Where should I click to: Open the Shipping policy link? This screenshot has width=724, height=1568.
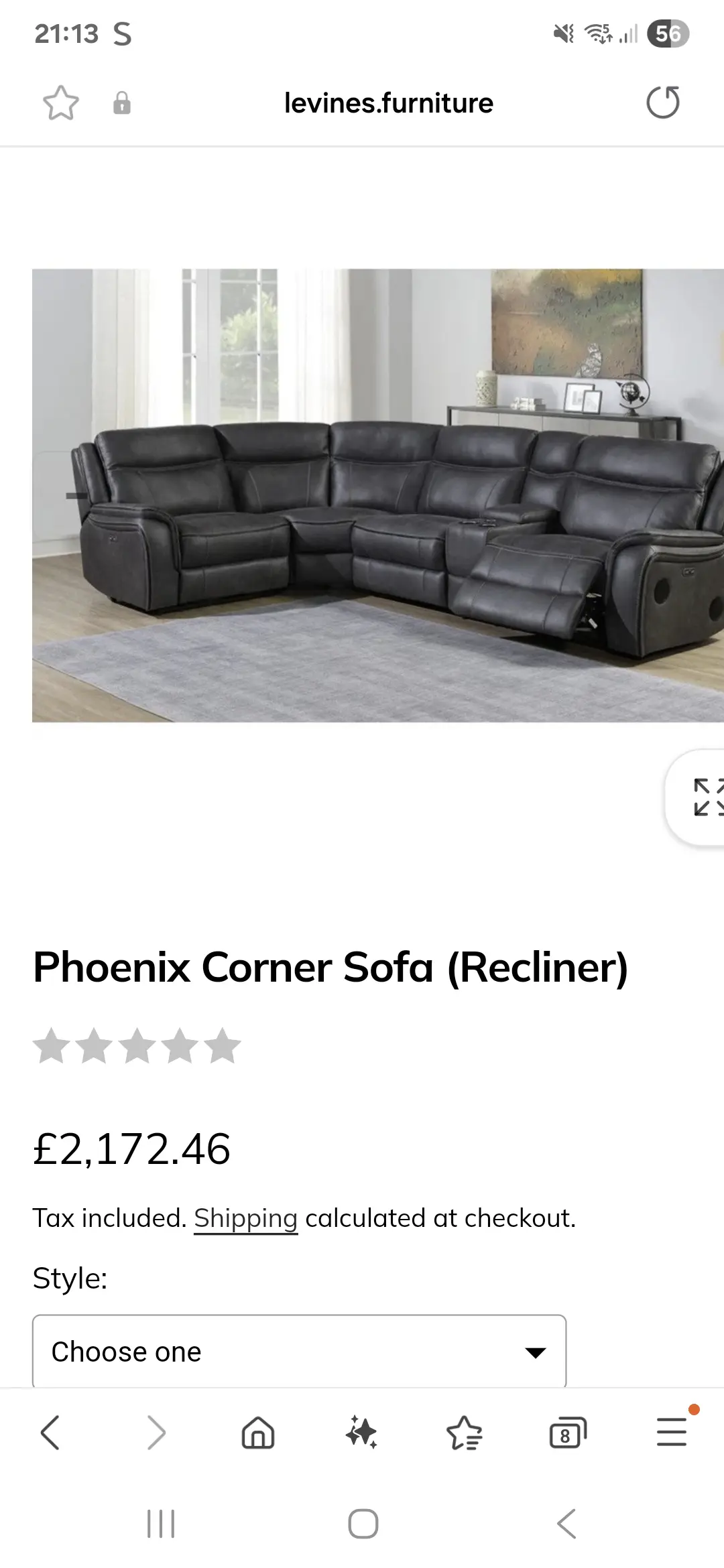(x=245, y=1218)
